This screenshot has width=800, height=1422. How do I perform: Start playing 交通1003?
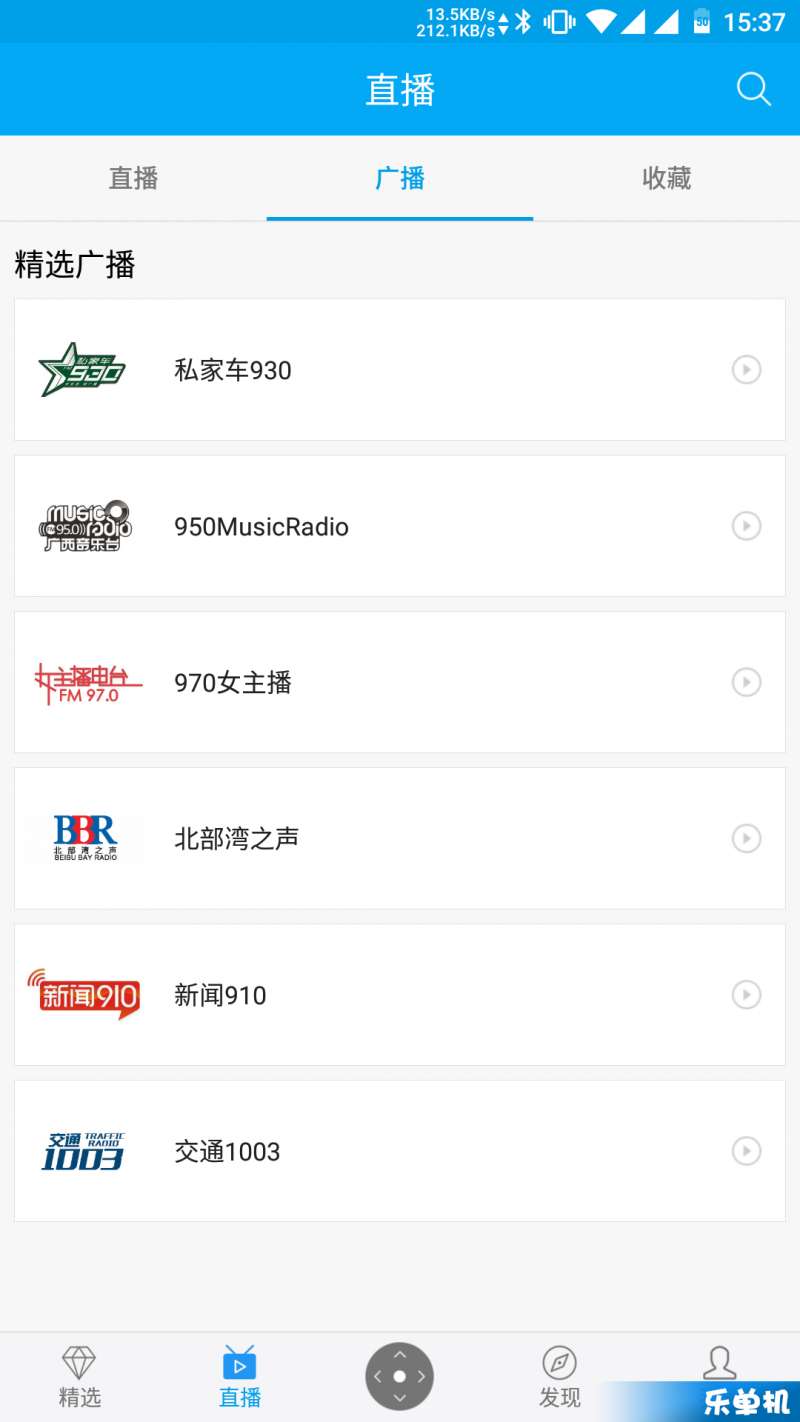pos(746,1151)
